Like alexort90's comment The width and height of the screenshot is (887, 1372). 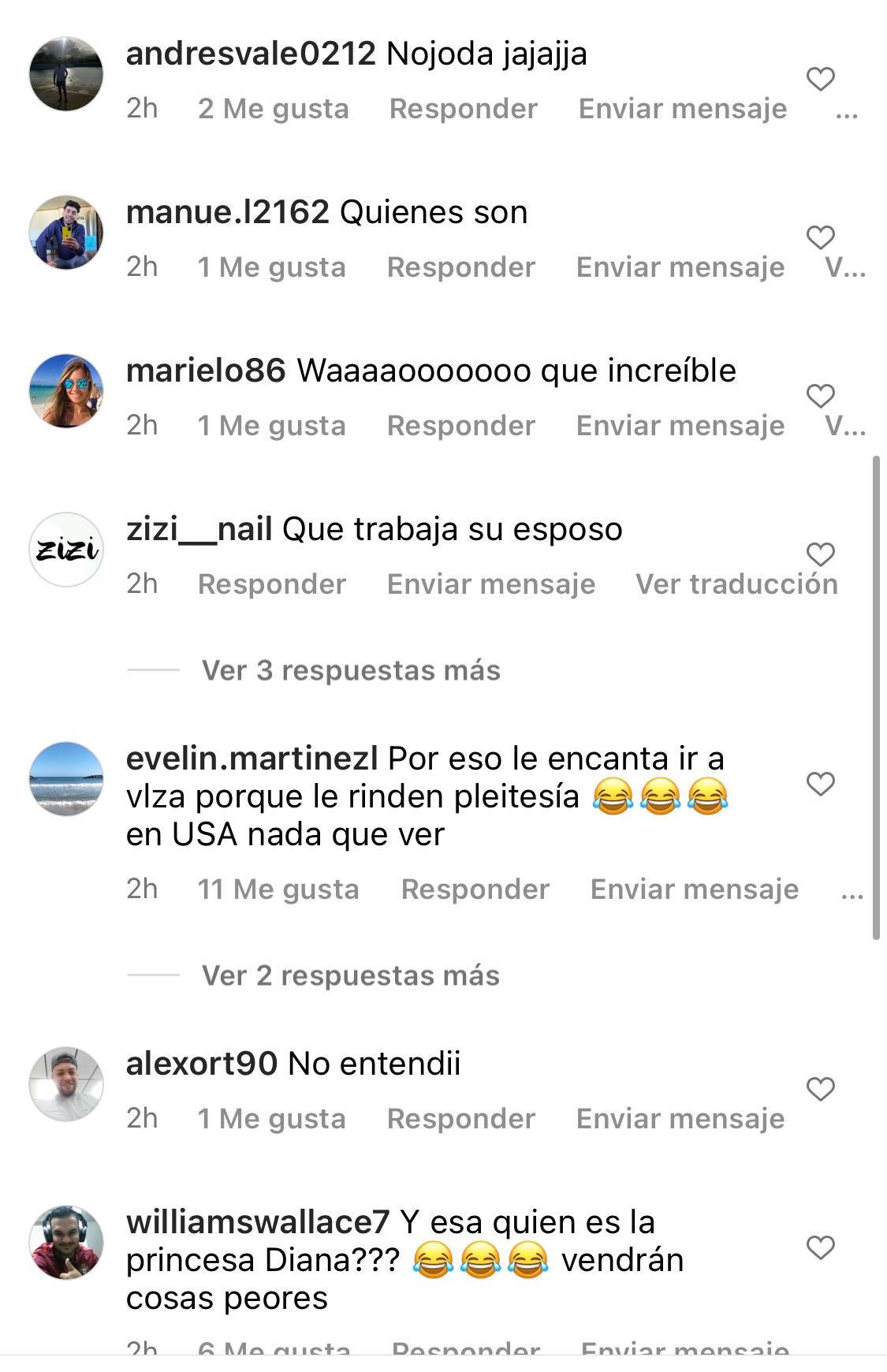pyautogui.click(x=820, y=1090)
